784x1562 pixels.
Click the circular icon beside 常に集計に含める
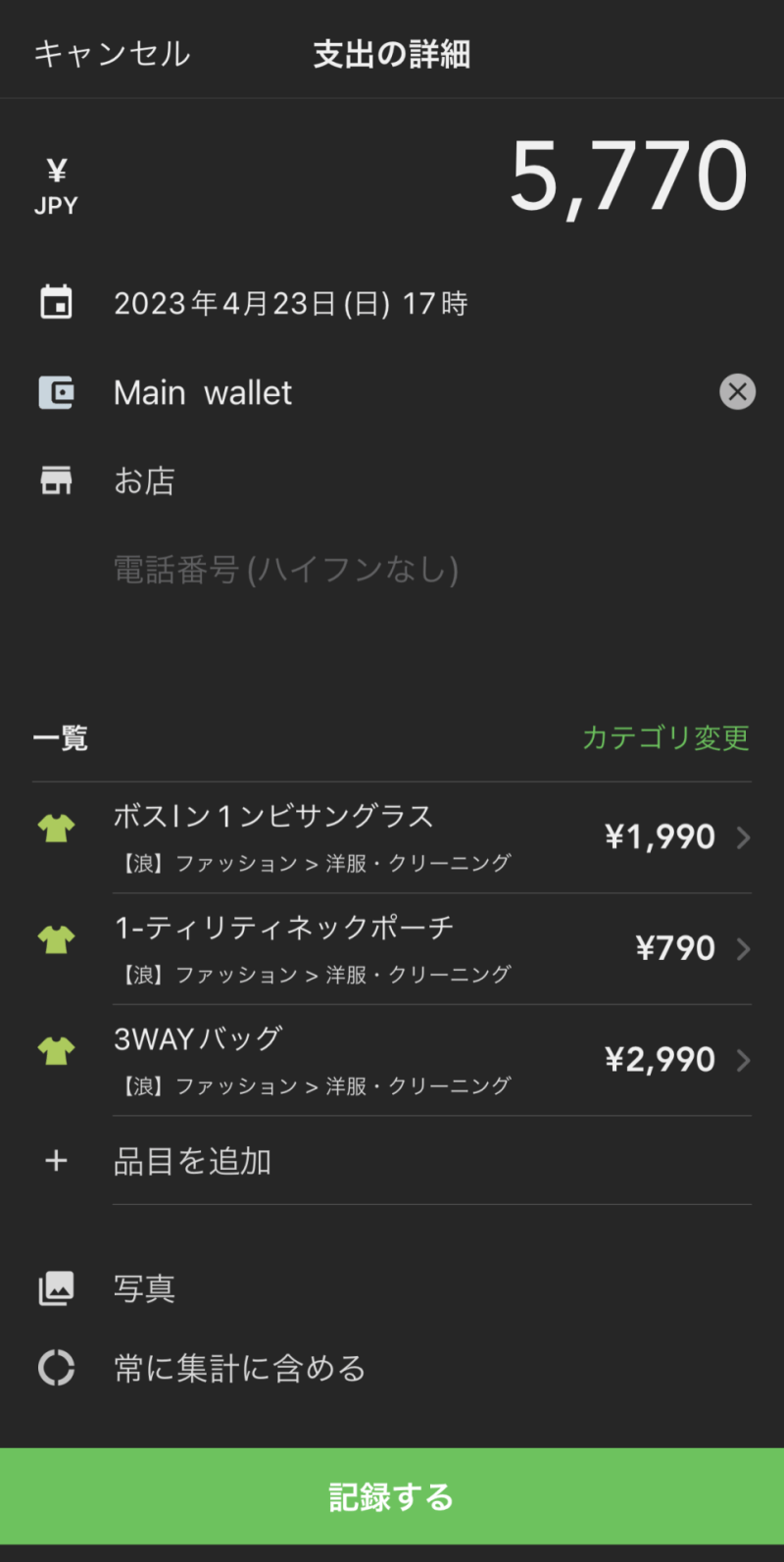click(x=56, y=1369)
